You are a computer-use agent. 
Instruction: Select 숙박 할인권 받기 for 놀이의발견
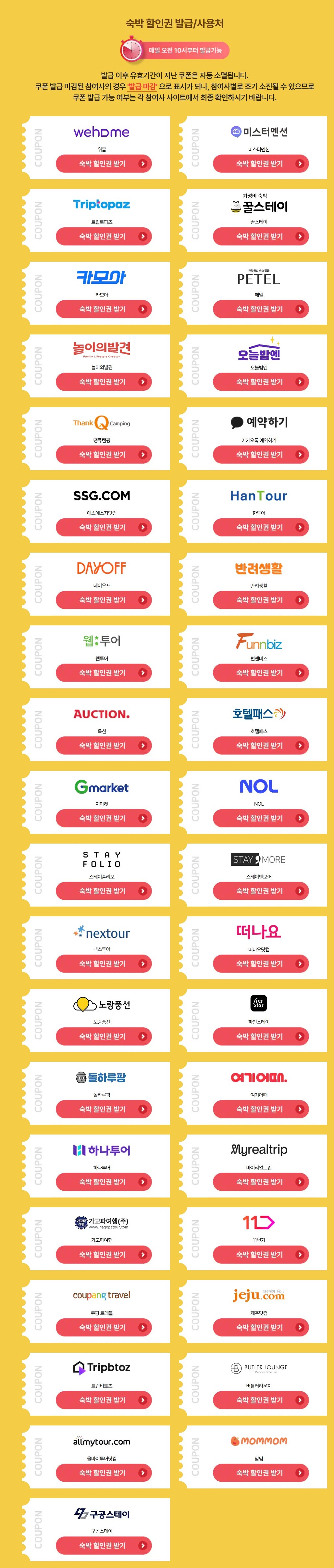click(x=104, y=382)
